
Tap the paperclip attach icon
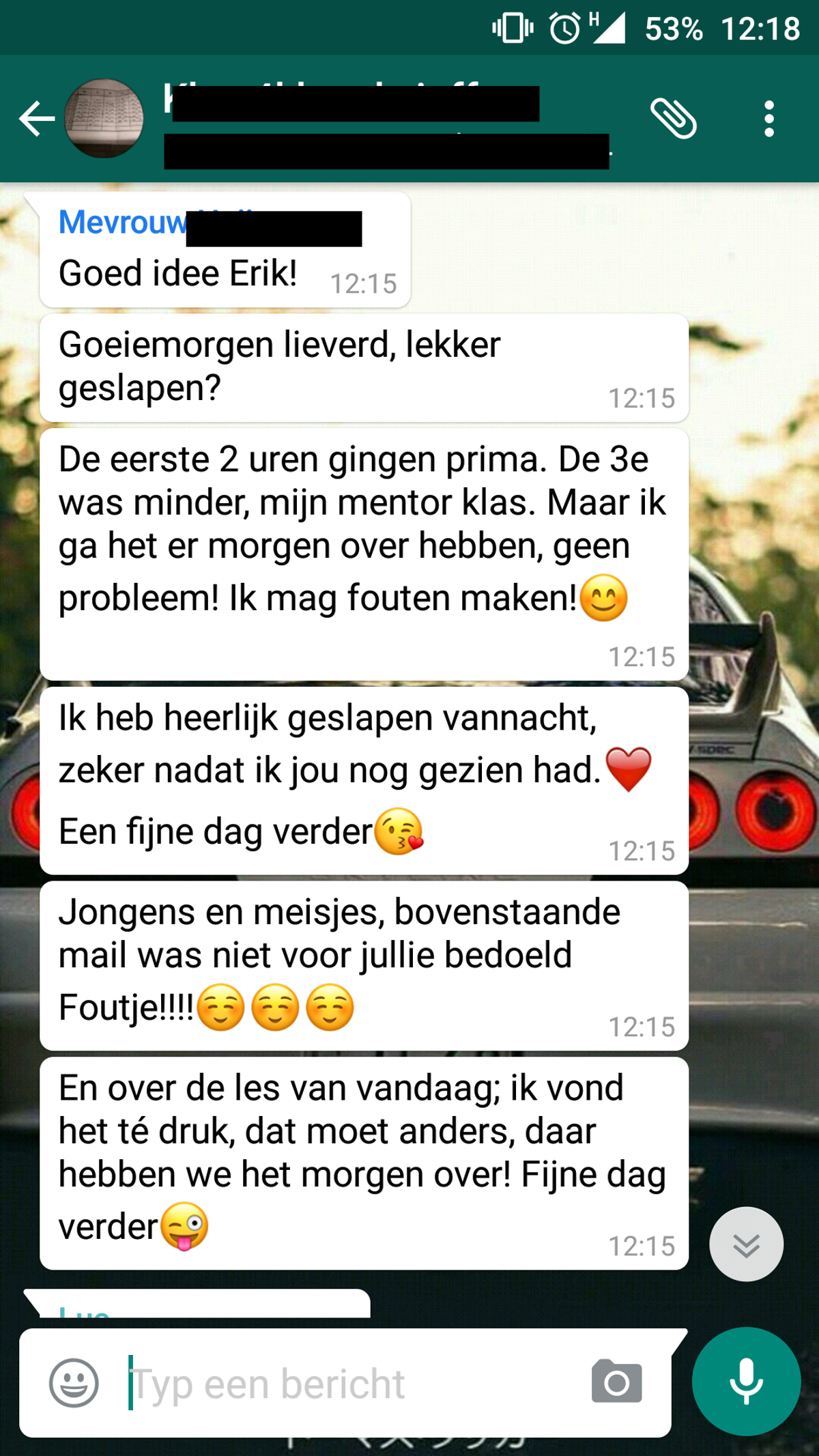673,119
